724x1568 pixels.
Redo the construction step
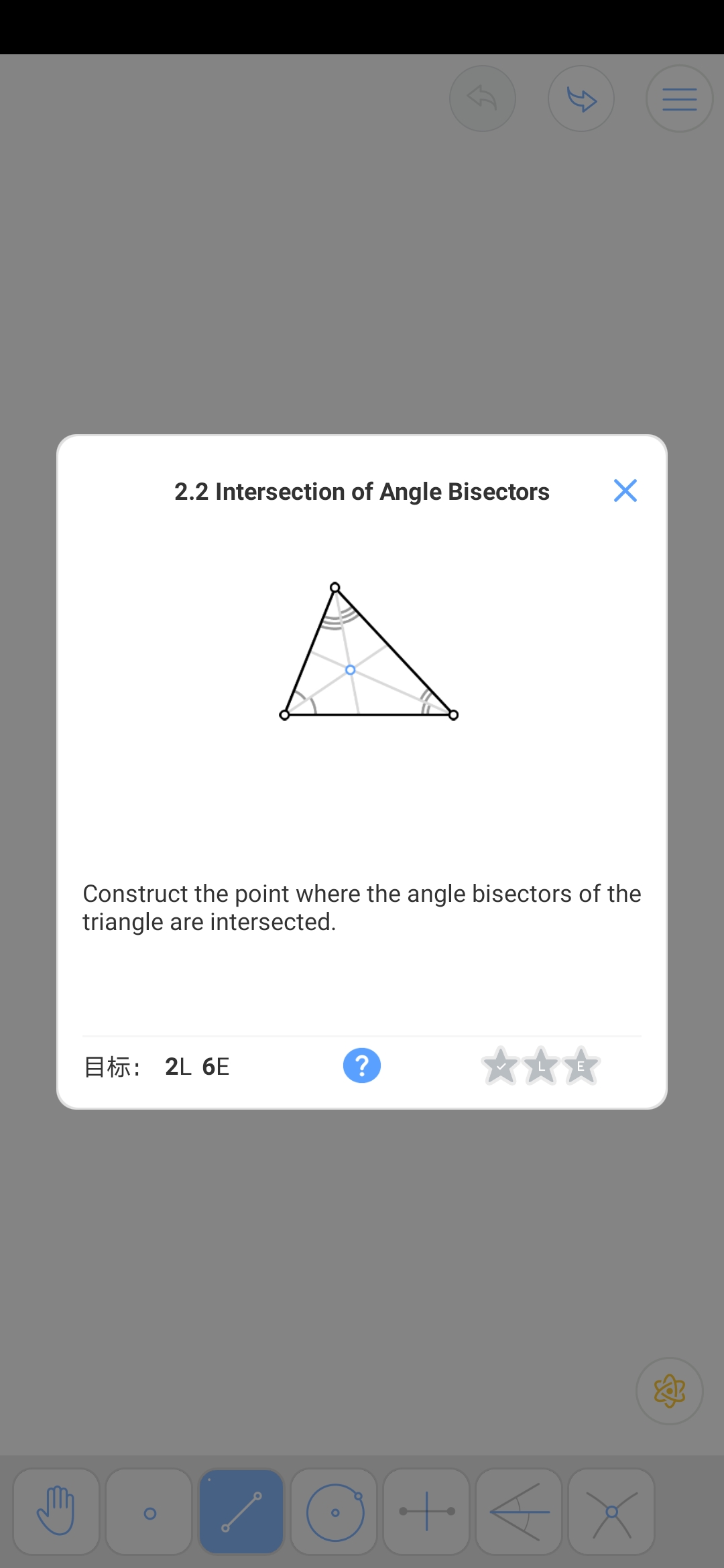click(x=581, y=99)
